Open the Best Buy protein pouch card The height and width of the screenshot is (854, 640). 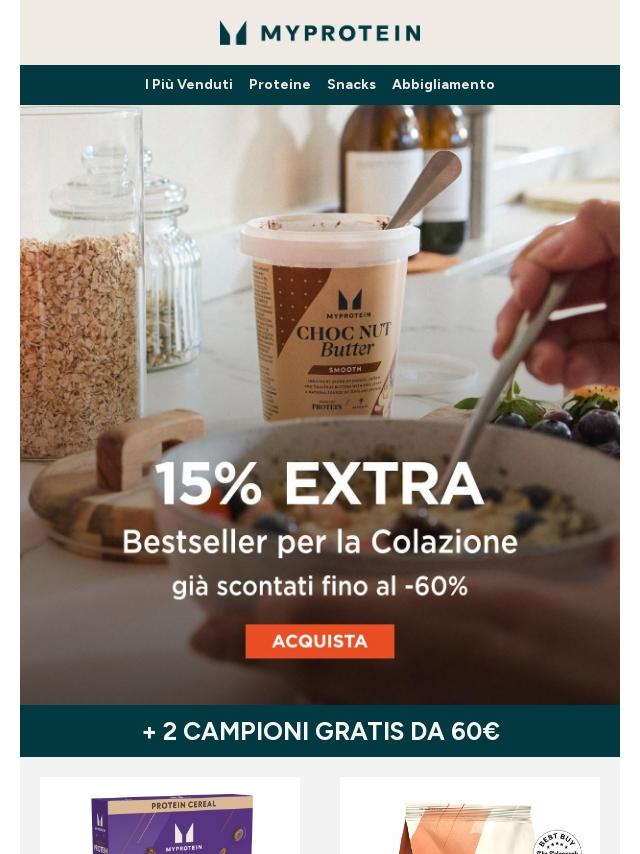[470, 820]
